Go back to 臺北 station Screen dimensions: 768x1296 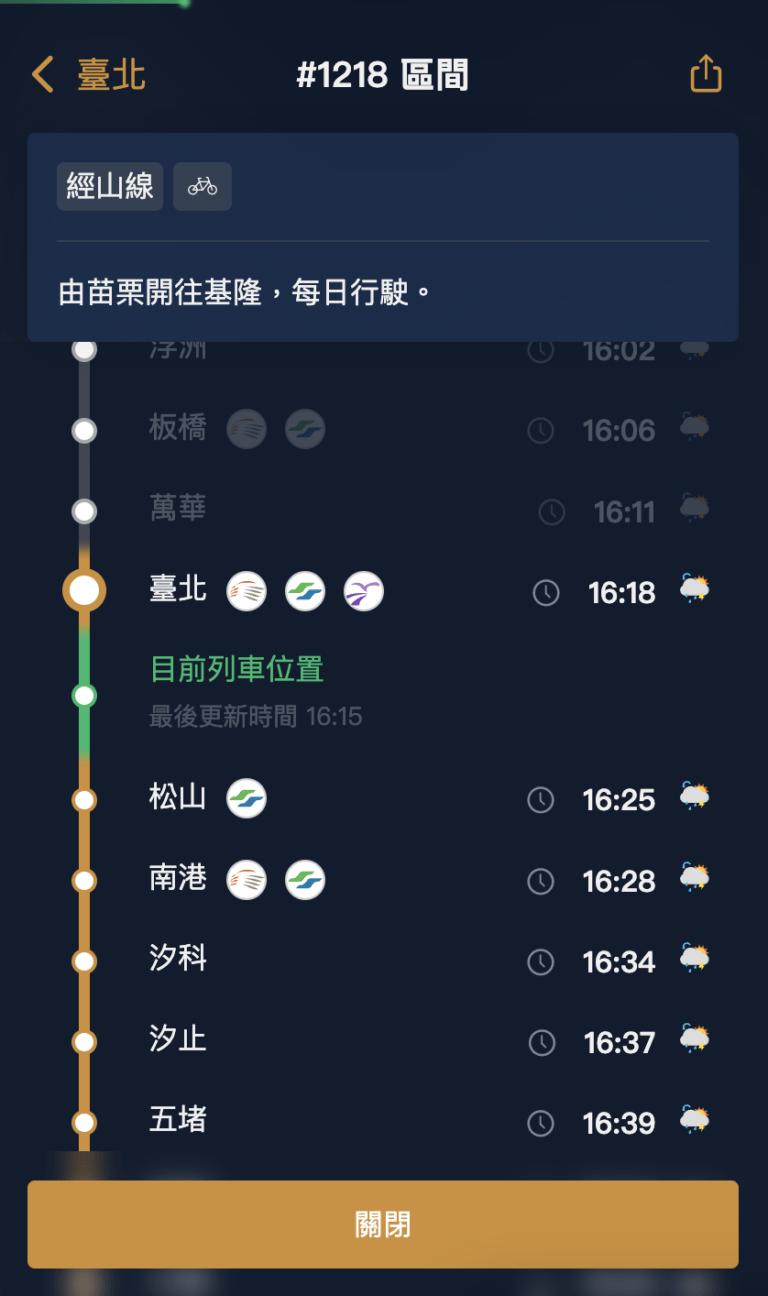click(x=89, y=75)
